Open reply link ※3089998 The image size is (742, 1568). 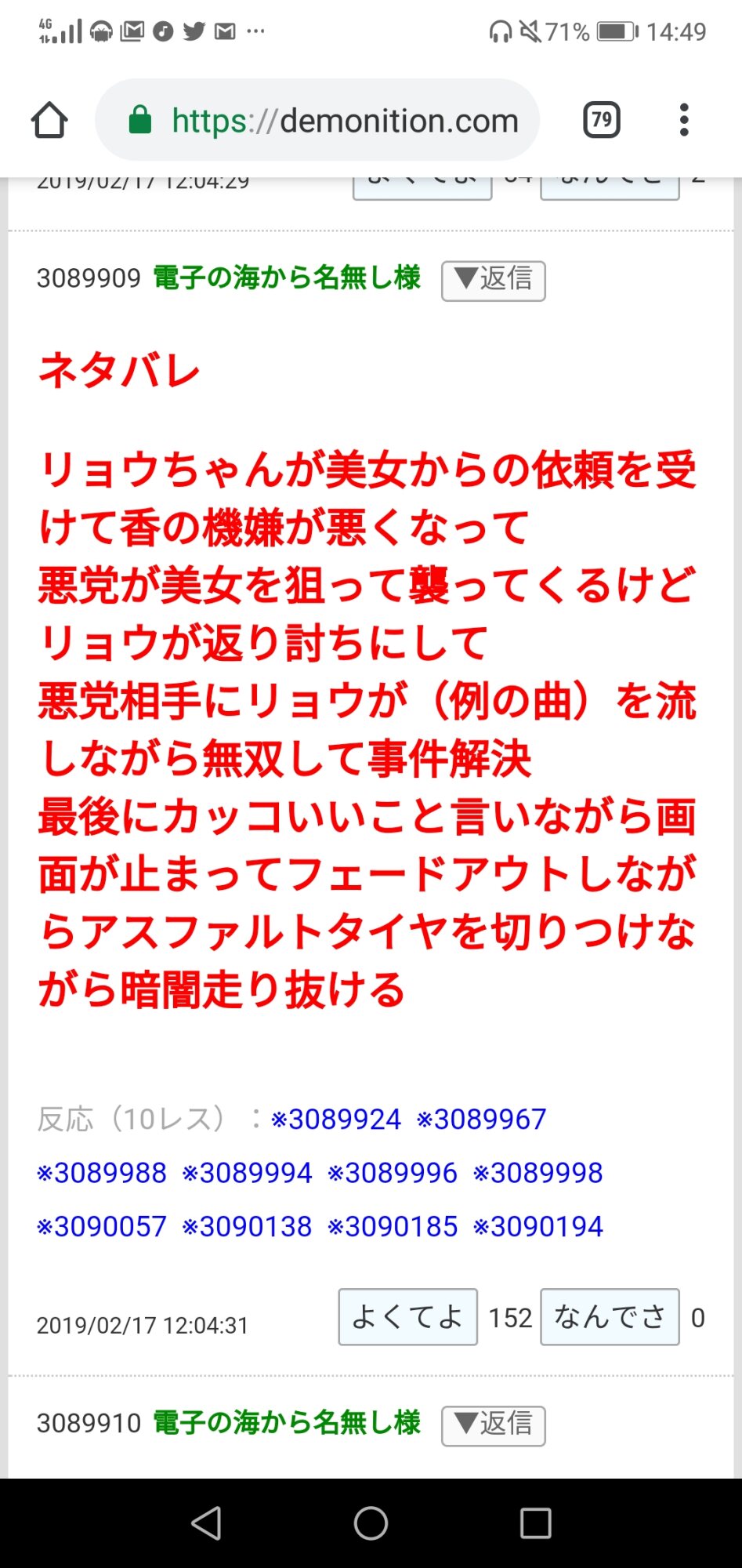(538, 1173)
